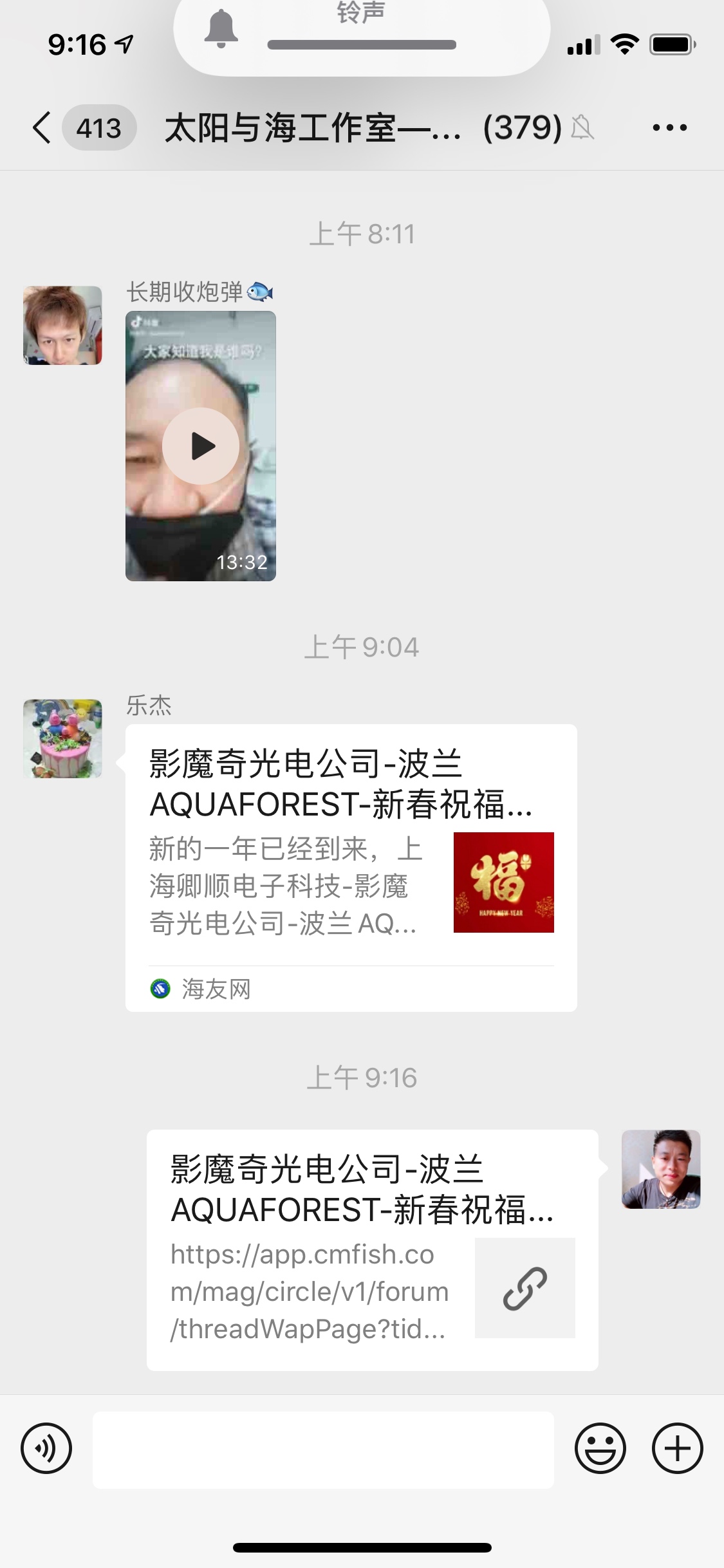The width and height of the screenshot is (724, 1568).
Task: Focus the message text field
Action: click(323, 1450)
